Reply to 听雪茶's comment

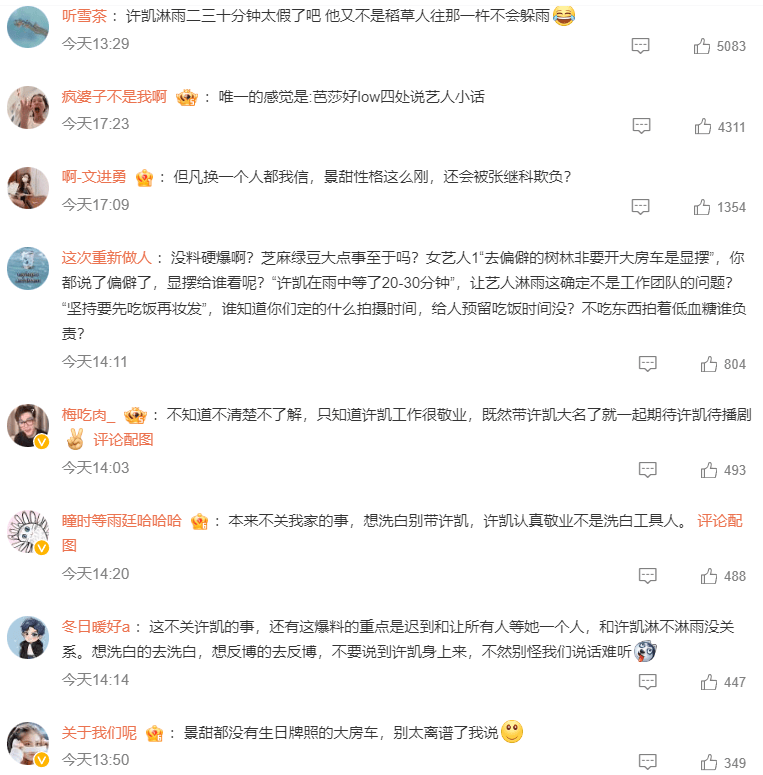641,46
